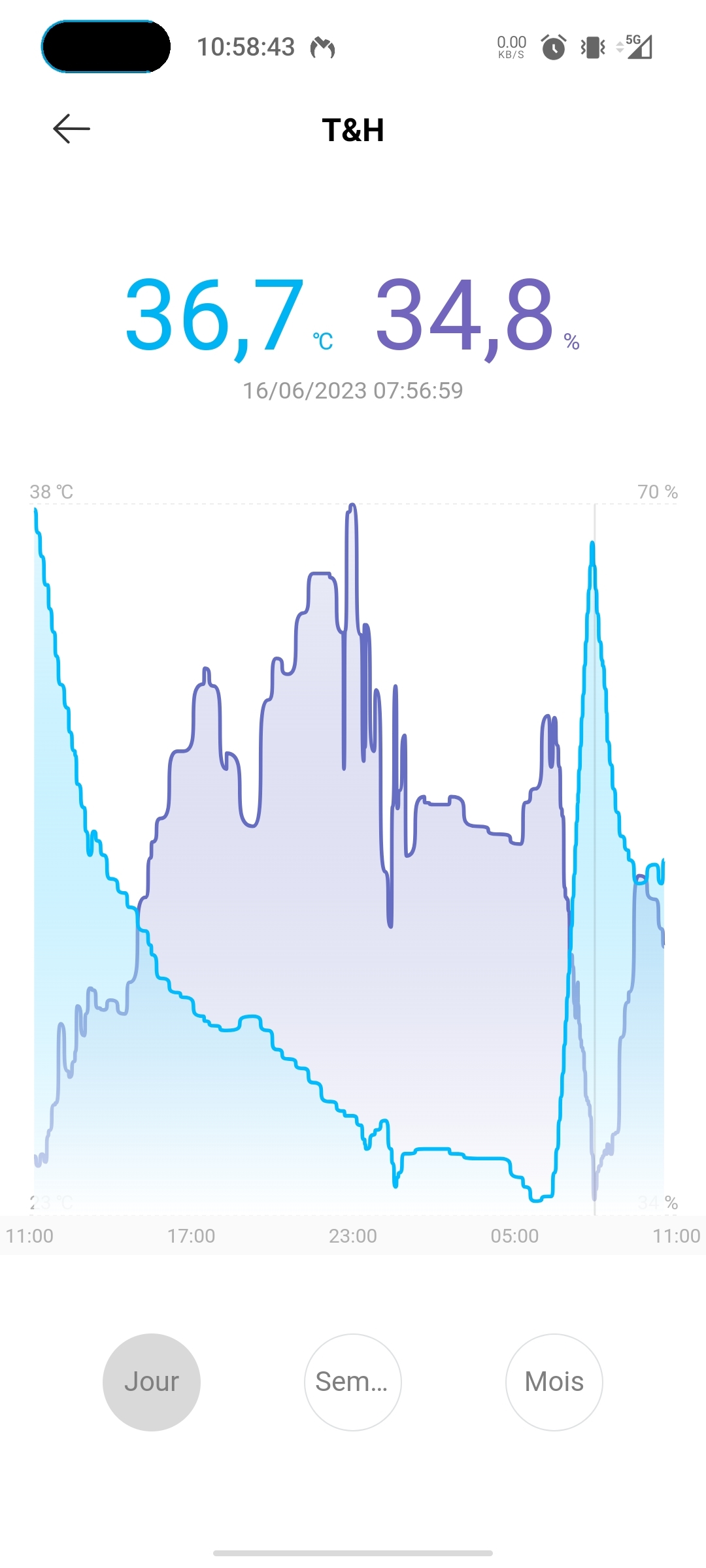
Task: Select the Jour daily view
Action: tap(152, 1382)
